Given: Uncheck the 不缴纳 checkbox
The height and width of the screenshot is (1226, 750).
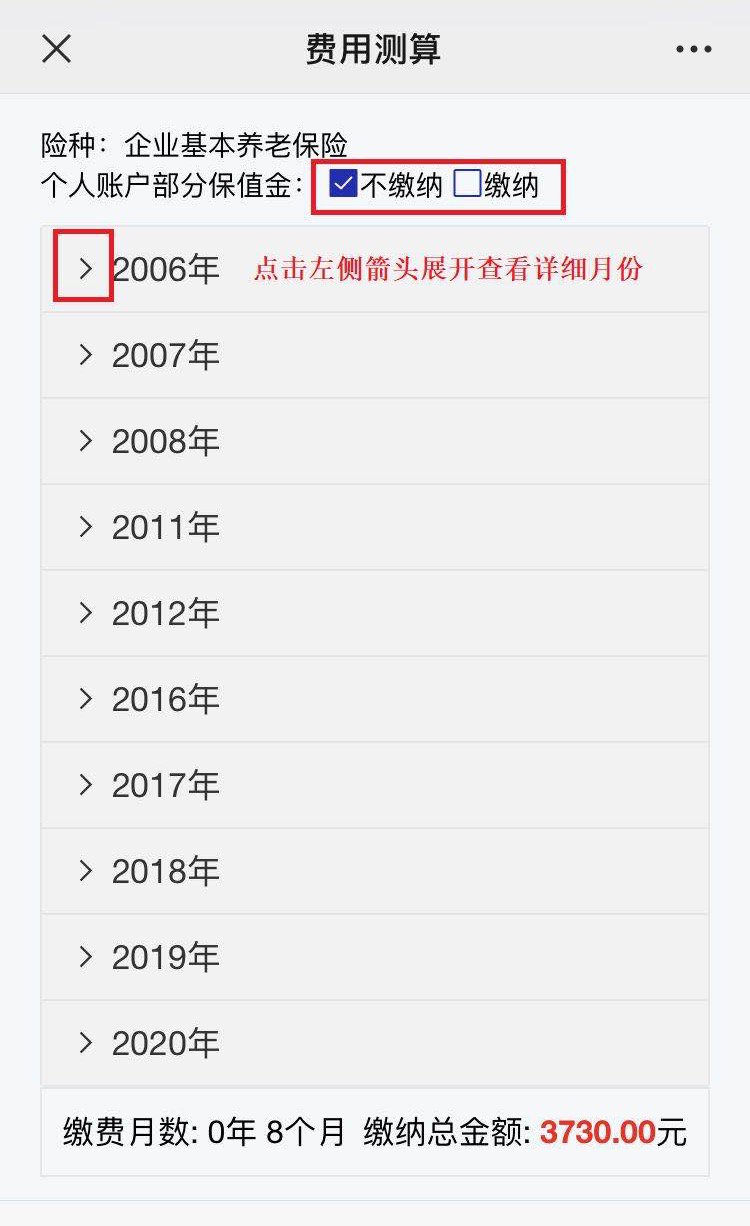Looking at the screenshot, I should point(344,184).
